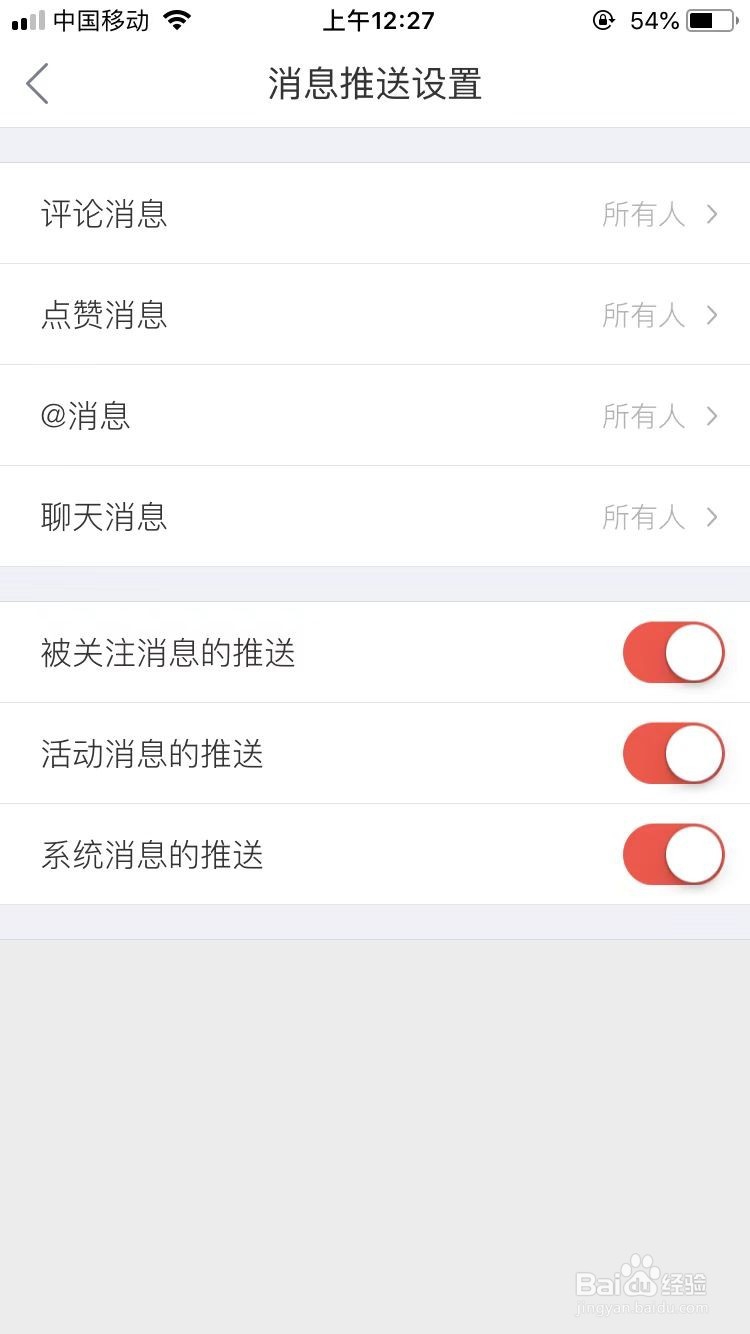Go back from 消息推送设置
The height and width of the screenshot is (1334, 750).
(38, 84)
